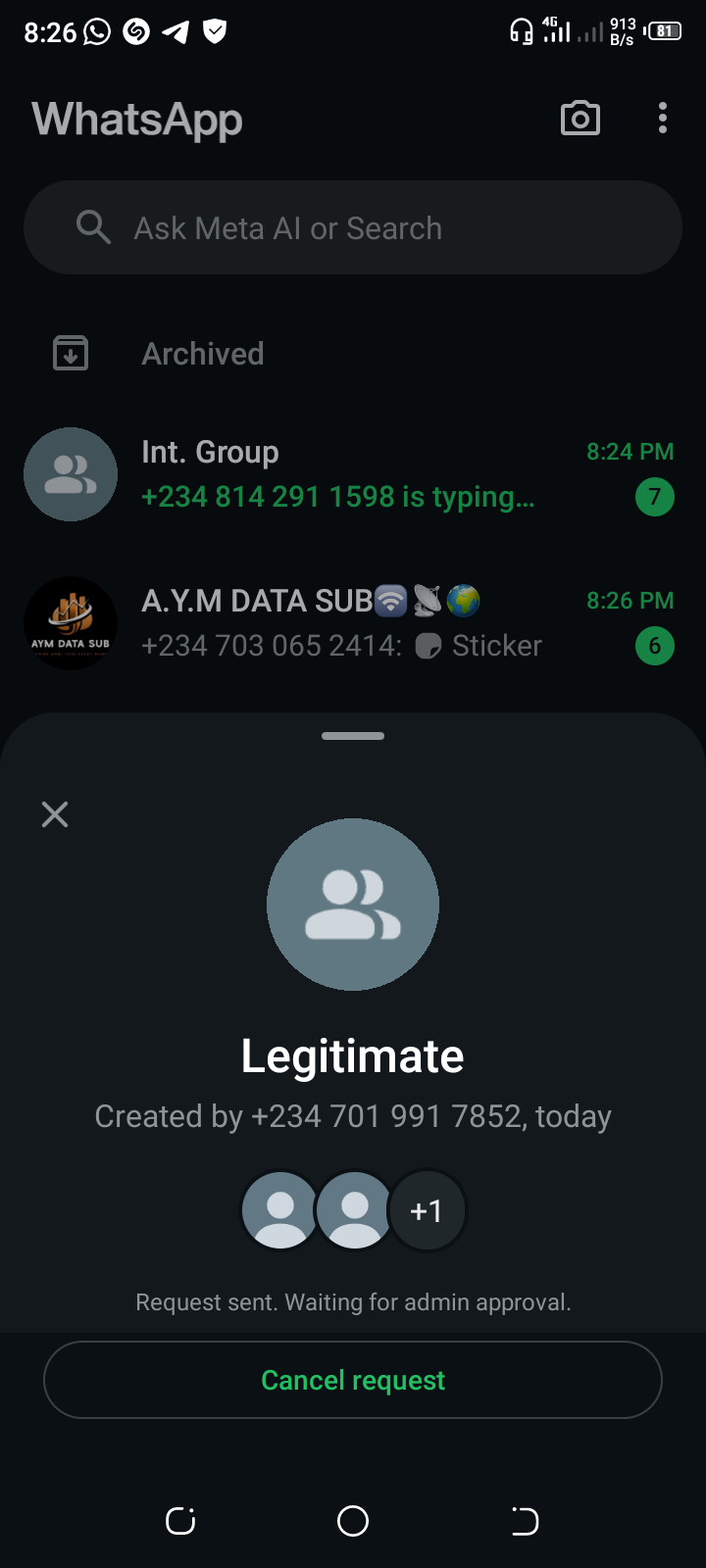Tap the bottom sheet drag handle
Viewport: 706px width, 1568px height.
pyautogui.click(x=353, y=736)
